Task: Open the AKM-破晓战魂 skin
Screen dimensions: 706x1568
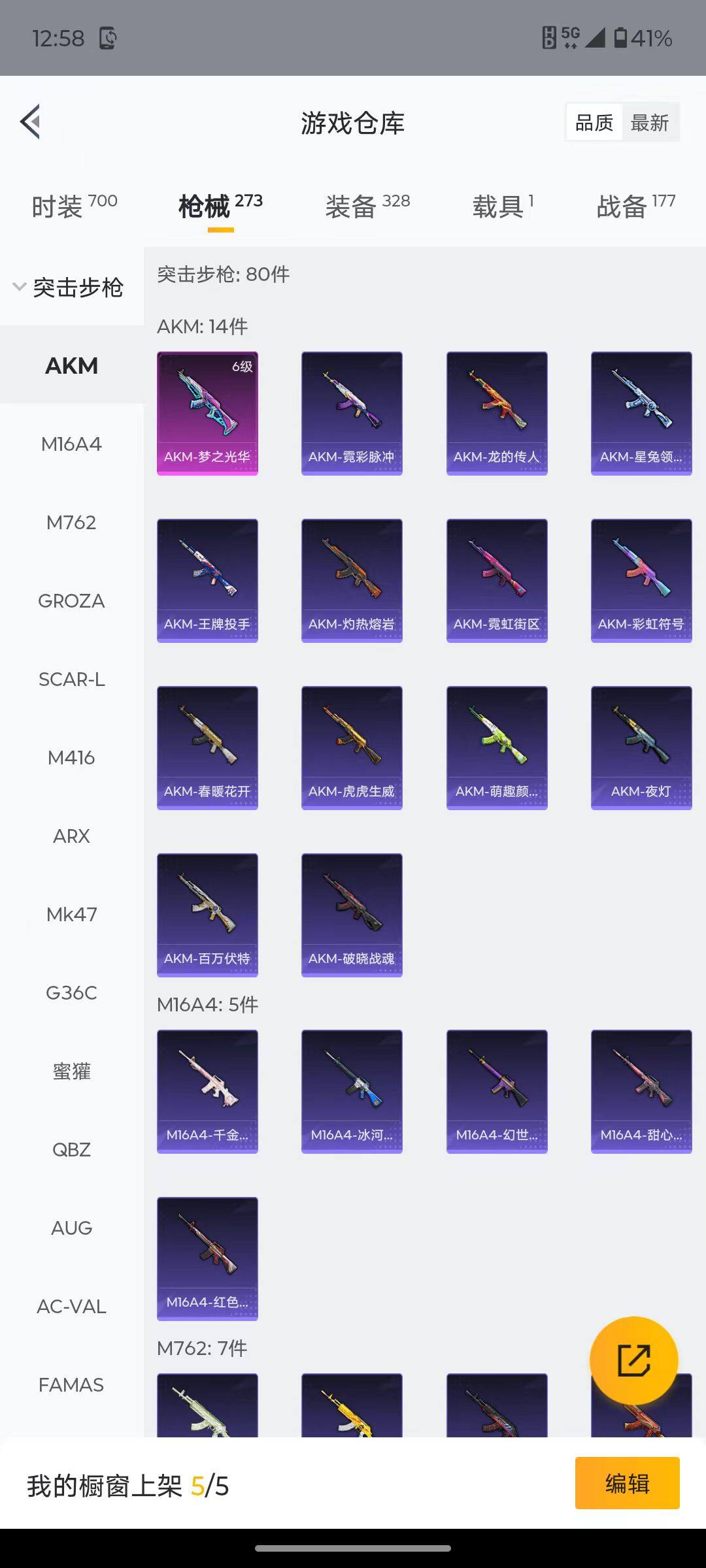Action: point(352,915)
